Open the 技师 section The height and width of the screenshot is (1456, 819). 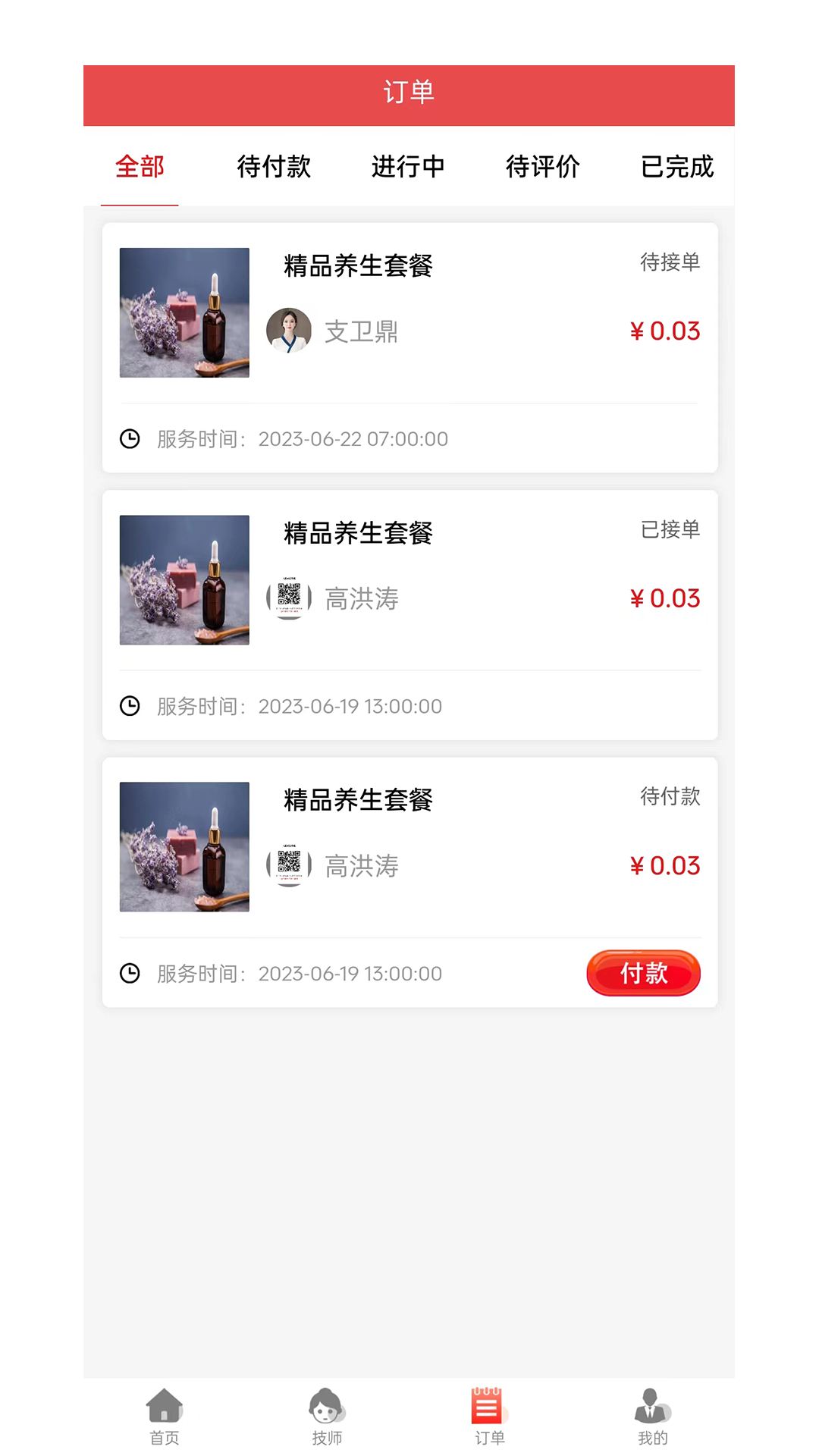(x=327, y=1417)
